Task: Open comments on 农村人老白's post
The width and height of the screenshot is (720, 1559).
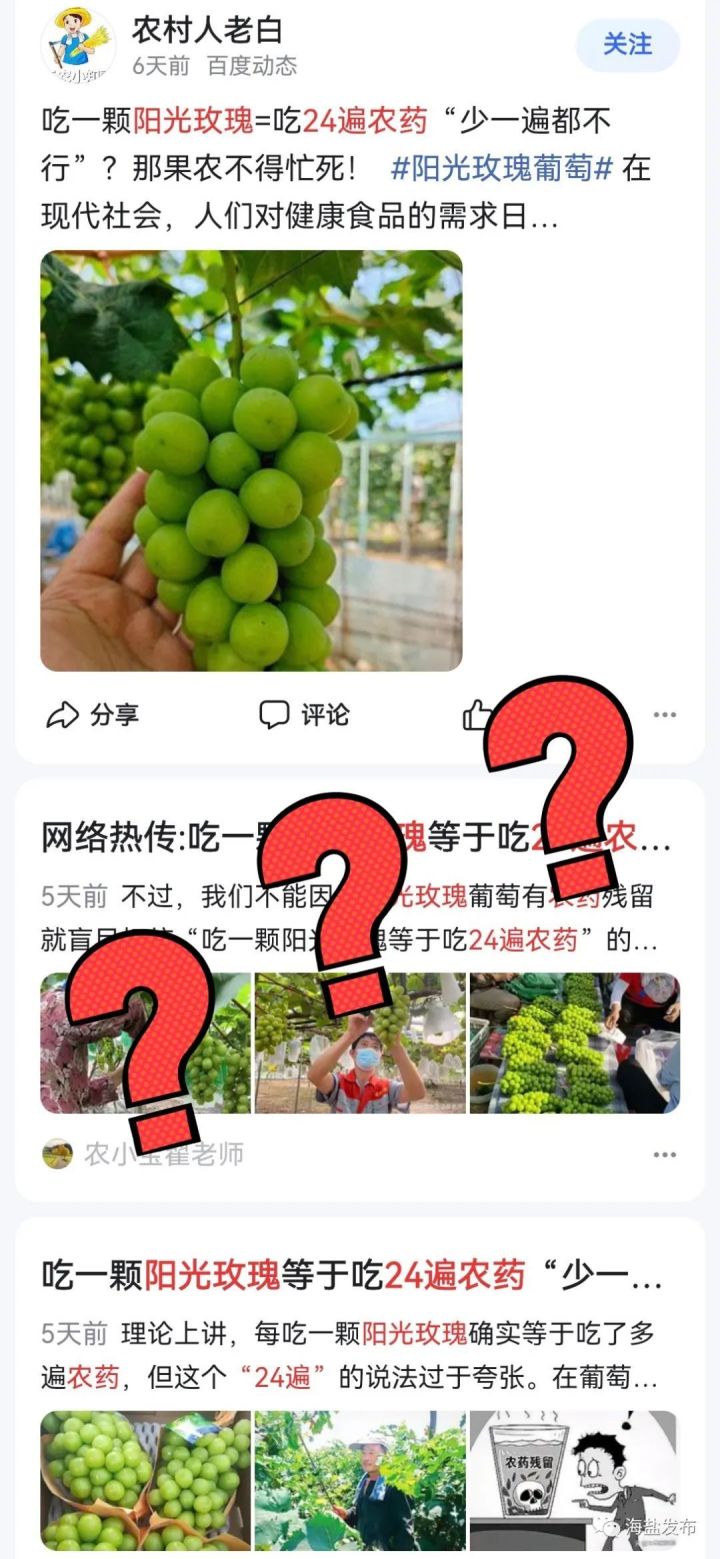Action: (x=304, y=715)
